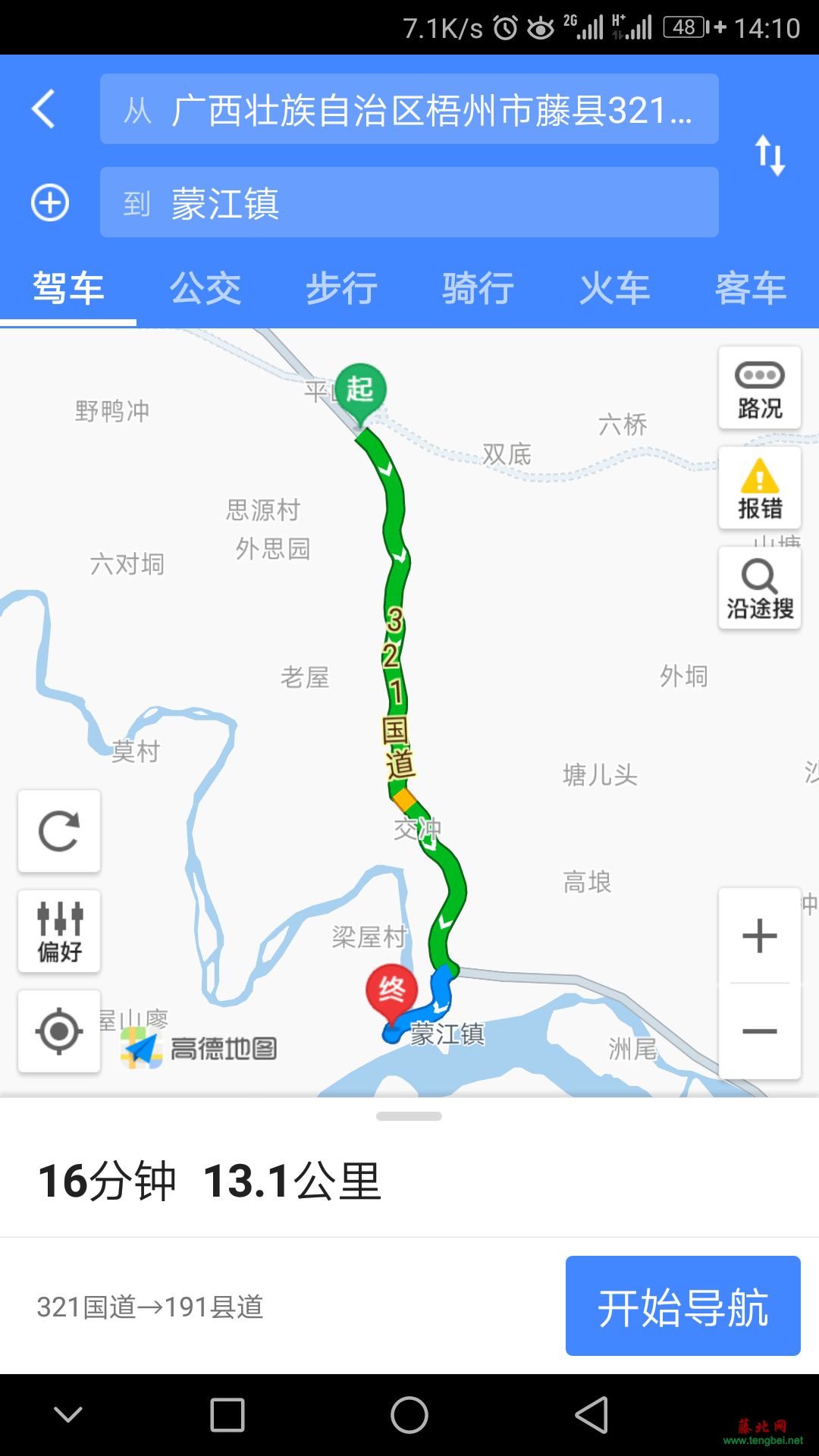Switch to the 公交 tab
819x1456 pixels.
pyautogui.click(x=205, y=288)
